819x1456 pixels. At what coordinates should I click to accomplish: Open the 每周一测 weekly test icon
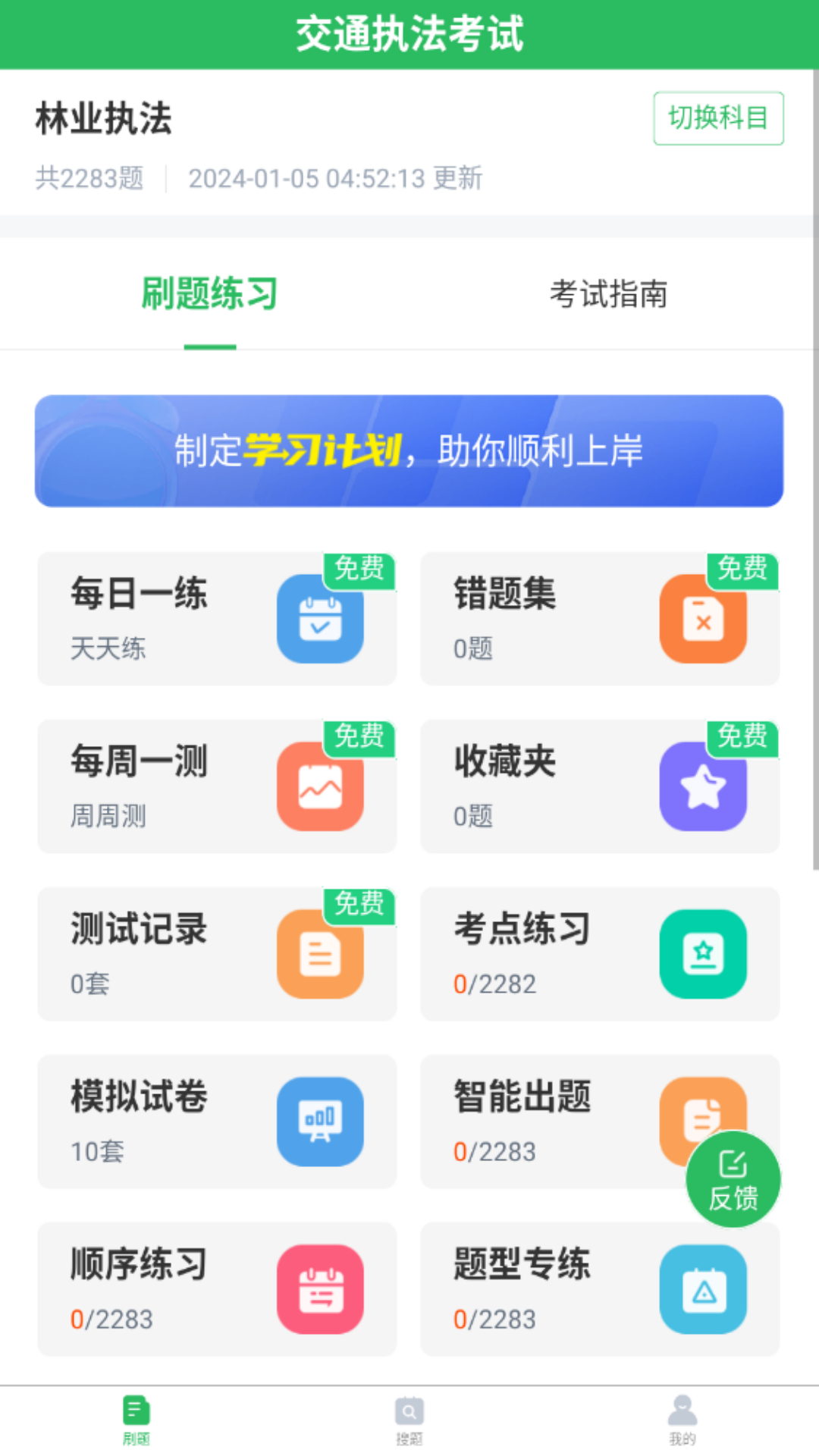(x=320, y=786)
